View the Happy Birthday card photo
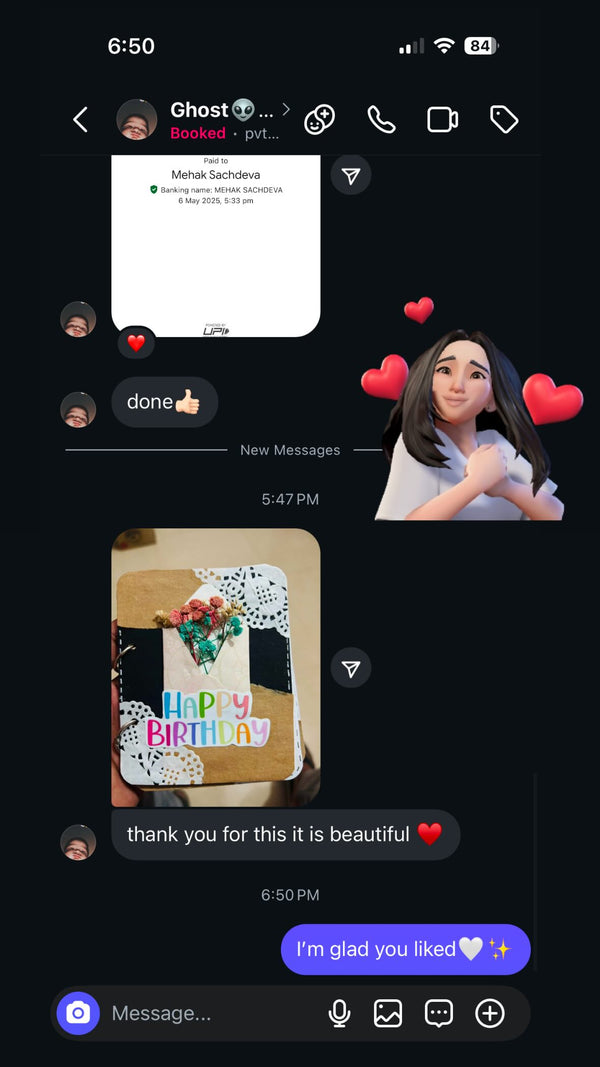The height and width of the screenshot is (1067, 600). click(215, 667)
